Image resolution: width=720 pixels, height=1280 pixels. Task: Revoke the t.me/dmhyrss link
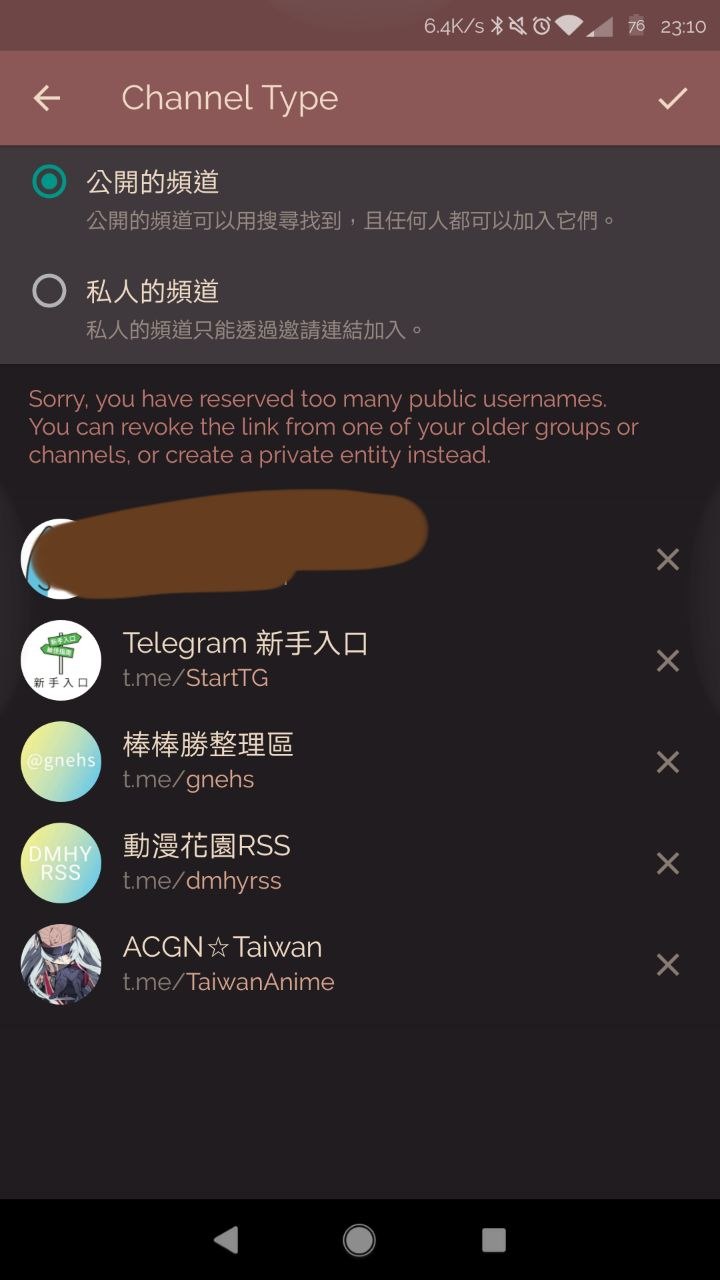coord(667,863)
